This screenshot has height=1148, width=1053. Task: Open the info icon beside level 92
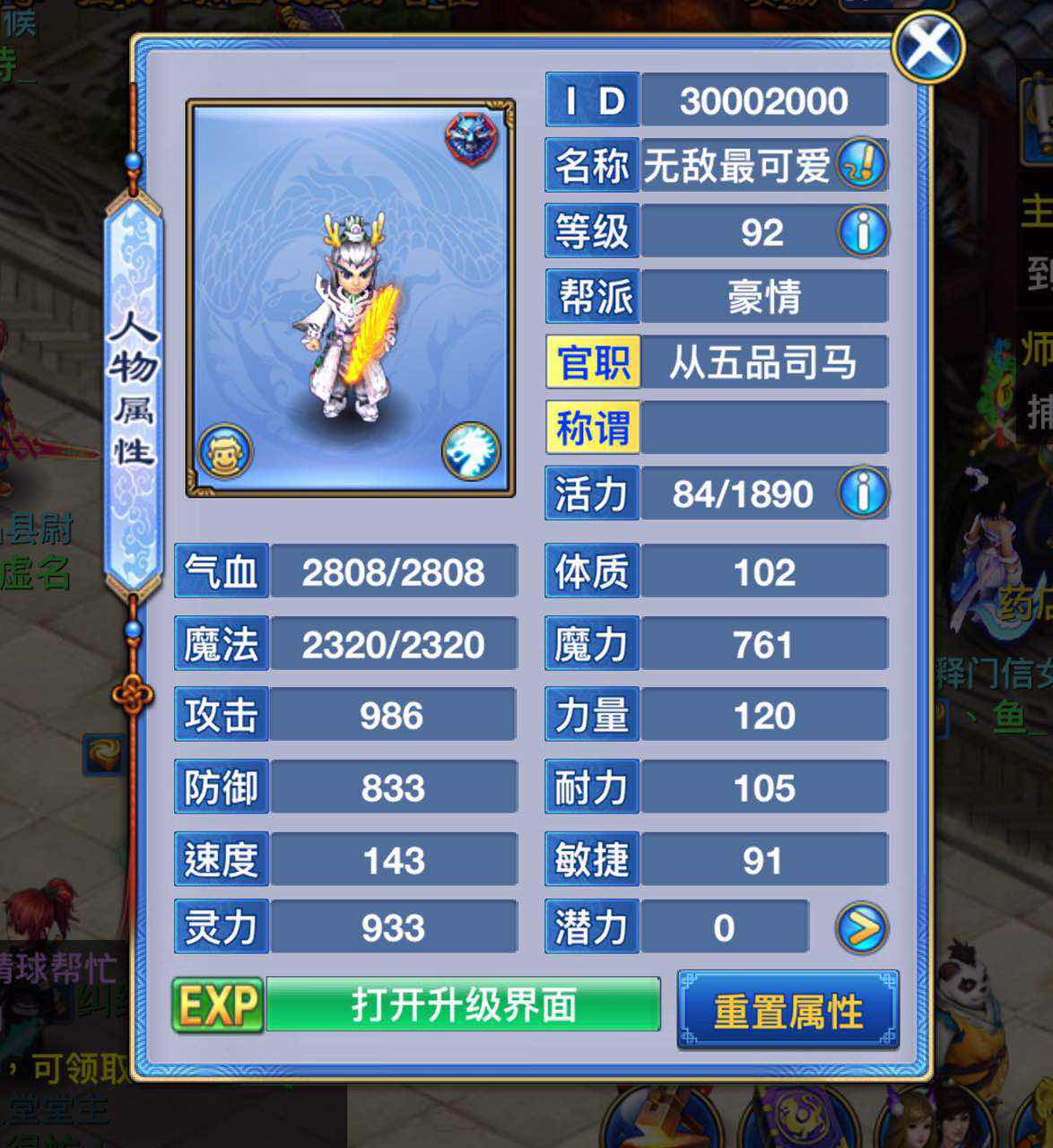coord(862,231)
